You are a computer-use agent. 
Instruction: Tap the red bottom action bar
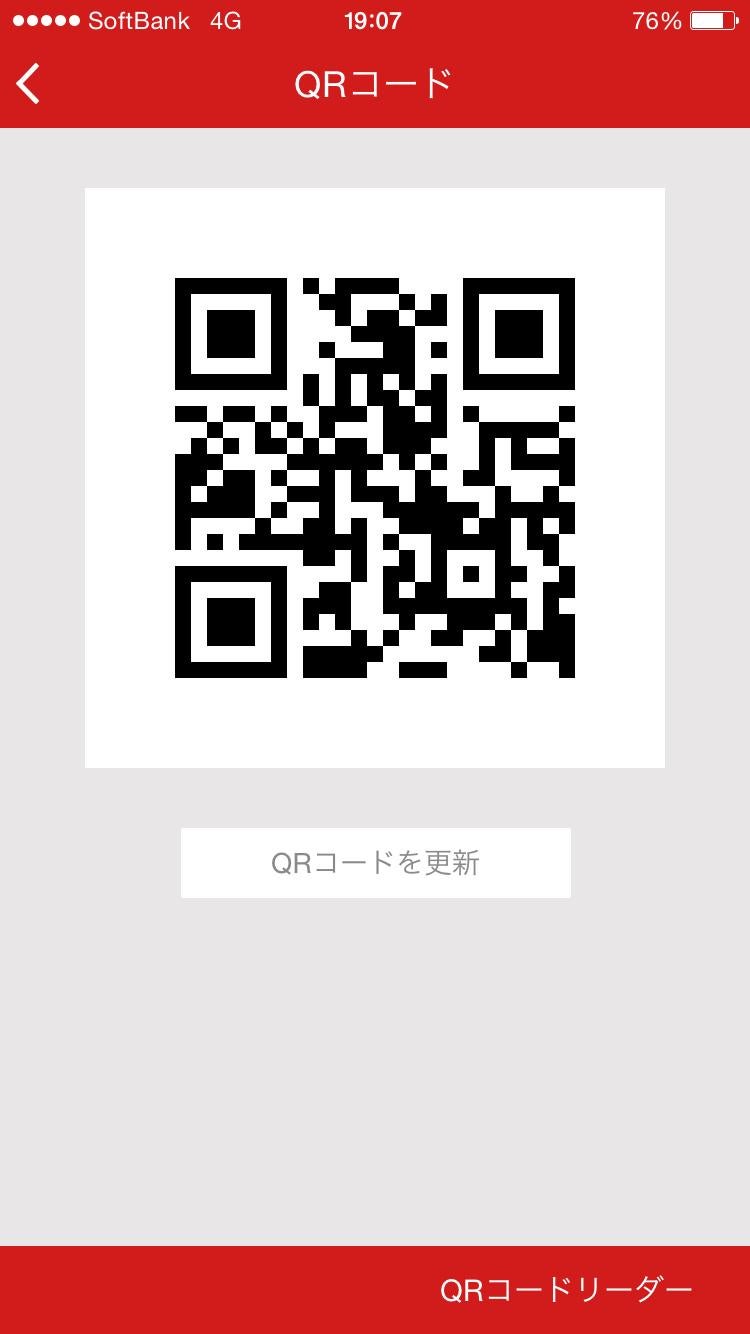click(200, 1291)
